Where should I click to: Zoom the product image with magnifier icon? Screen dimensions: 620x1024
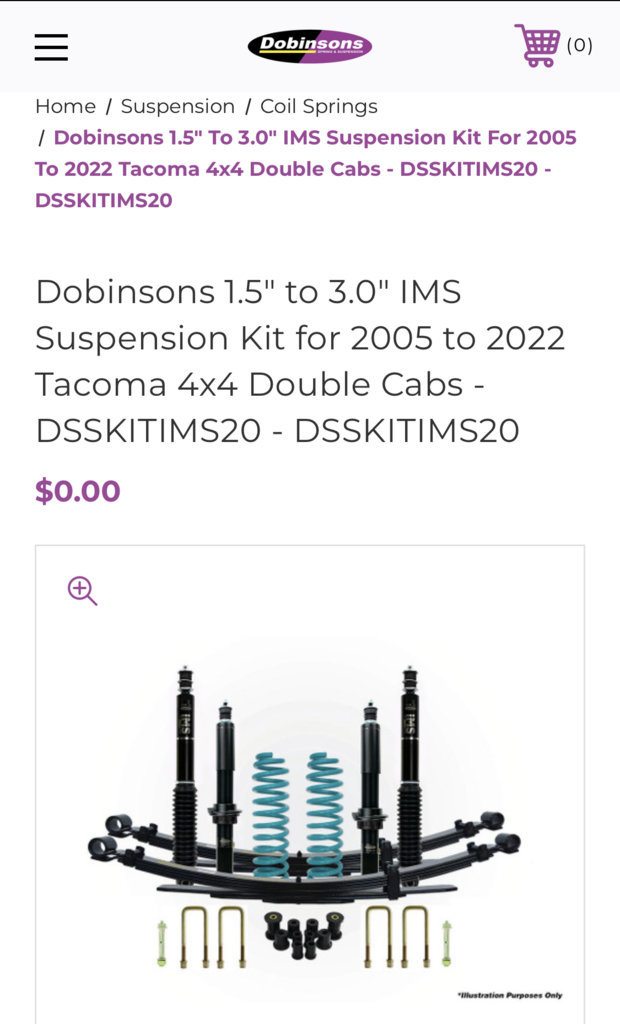pos(82,591)
